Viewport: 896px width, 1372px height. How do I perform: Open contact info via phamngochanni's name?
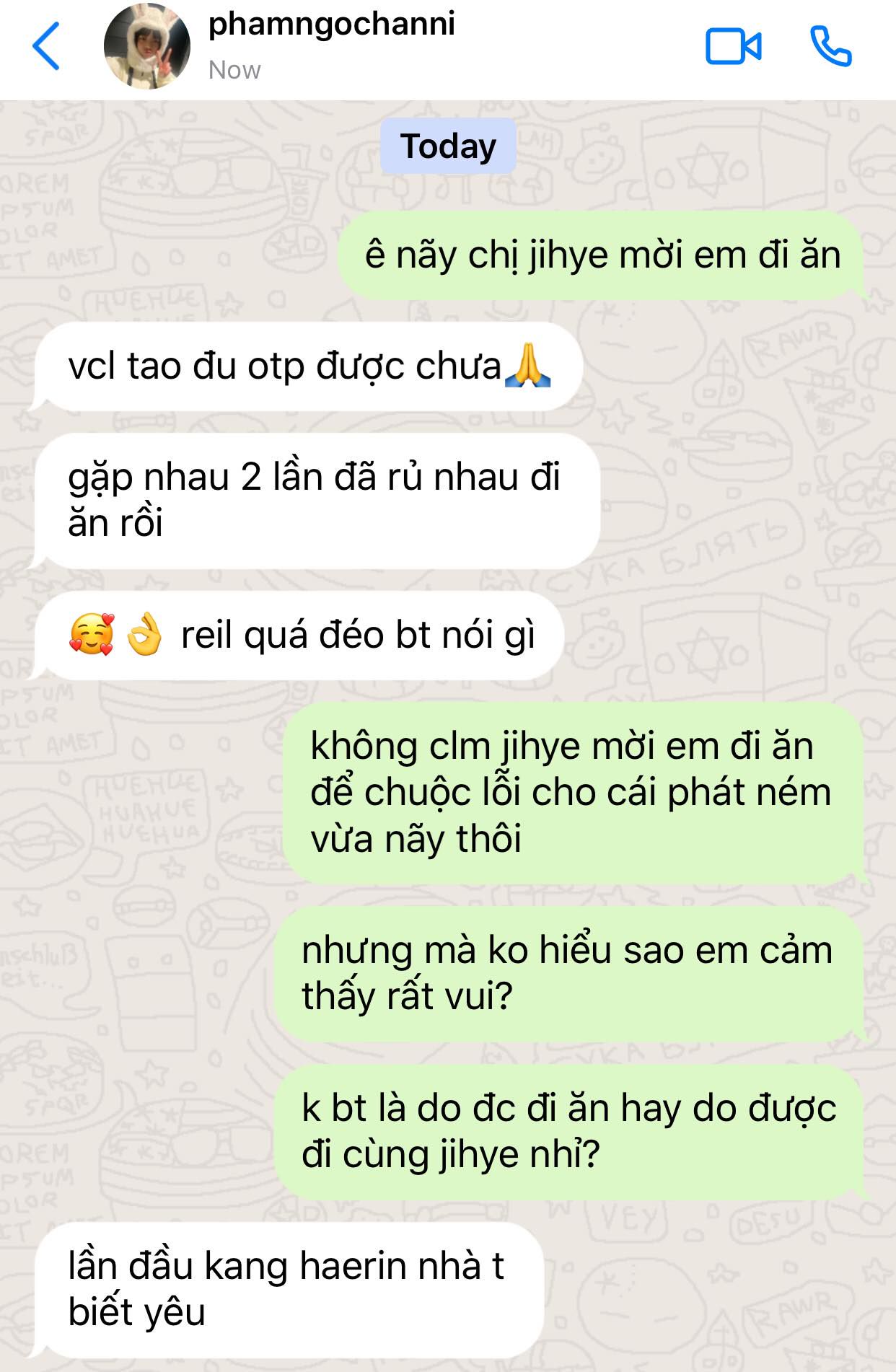coord(331,25)
